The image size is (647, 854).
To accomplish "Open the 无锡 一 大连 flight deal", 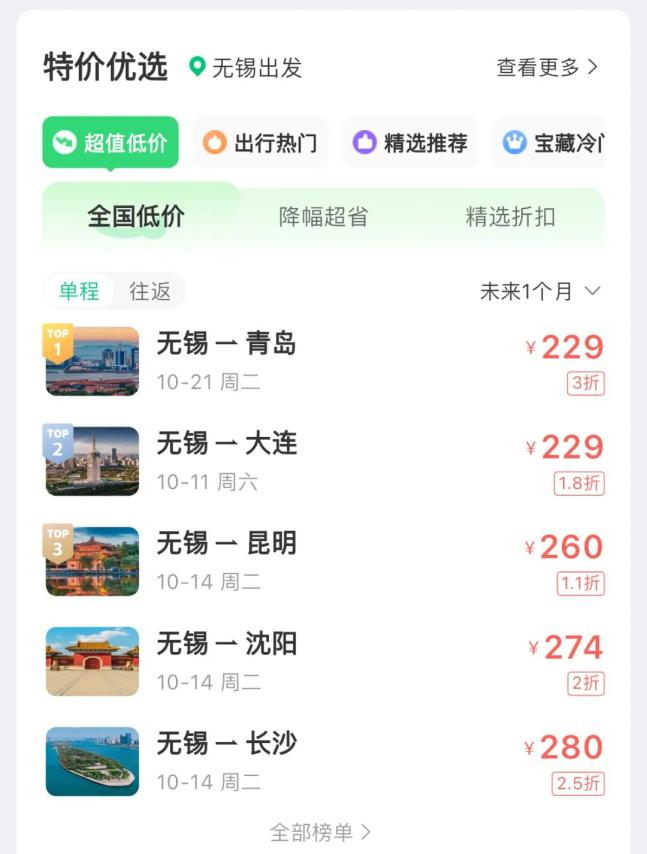I will [324, 460].
